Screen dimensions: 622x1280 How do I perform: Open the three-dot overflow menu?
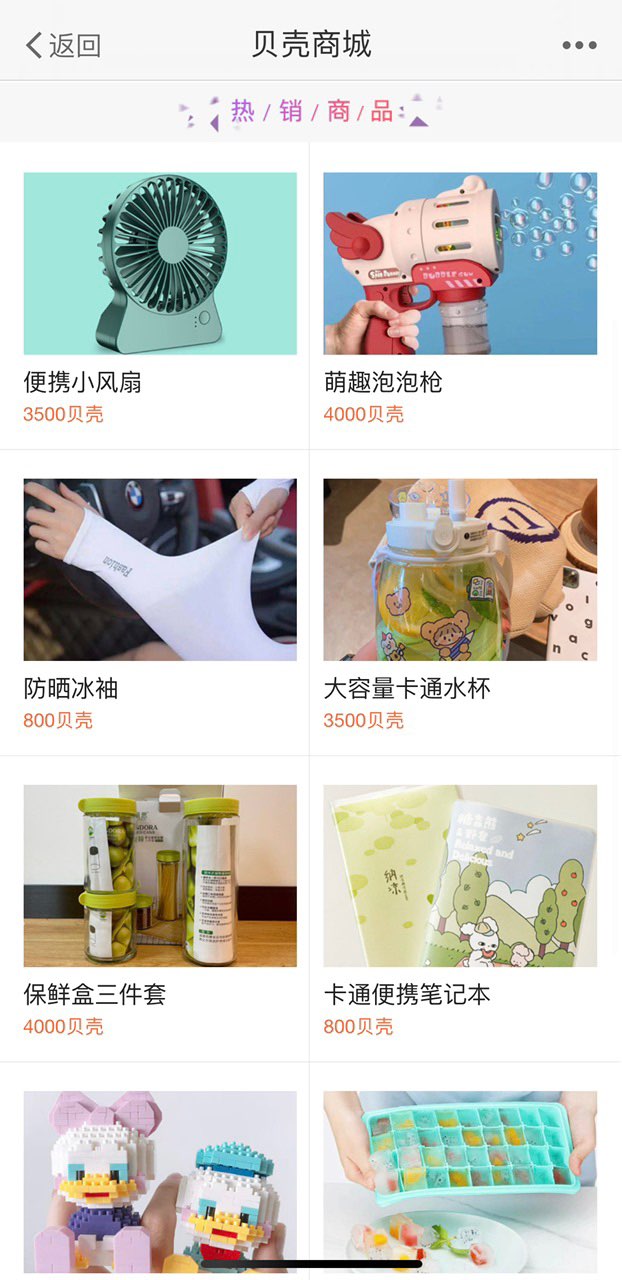pos(579,45)
